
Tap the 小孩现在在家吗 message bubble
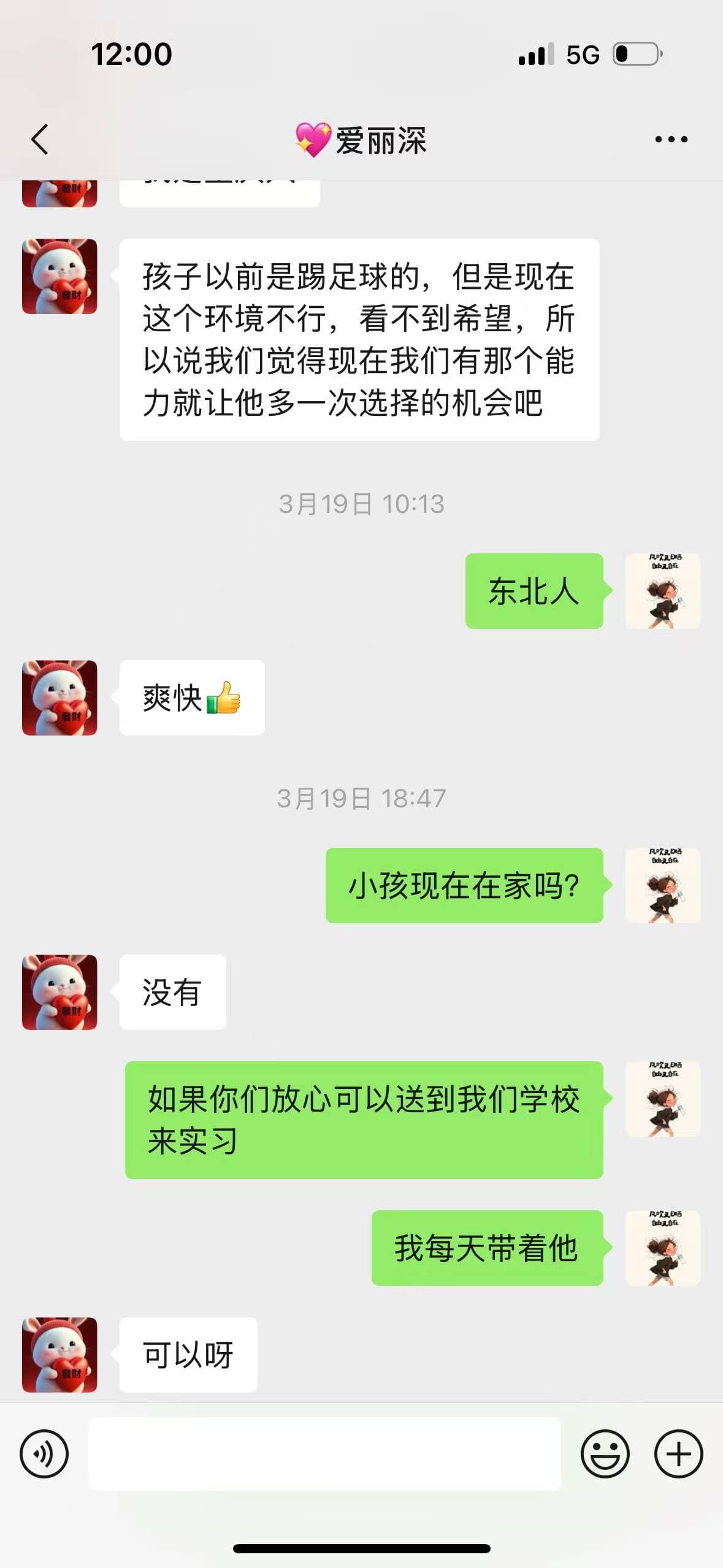(x=464, y=885)
